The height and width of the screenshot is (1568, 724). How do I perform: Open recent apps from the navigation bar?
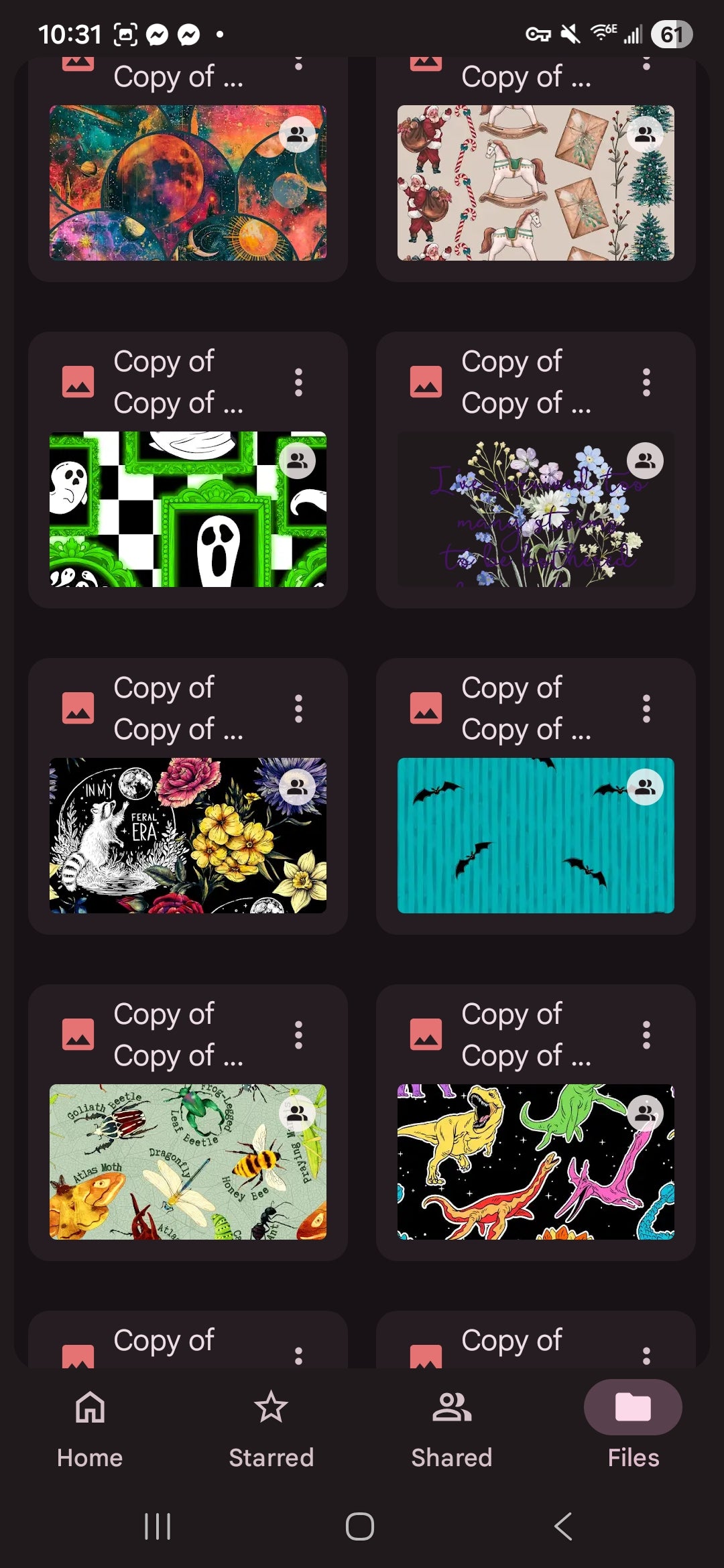158,1526
